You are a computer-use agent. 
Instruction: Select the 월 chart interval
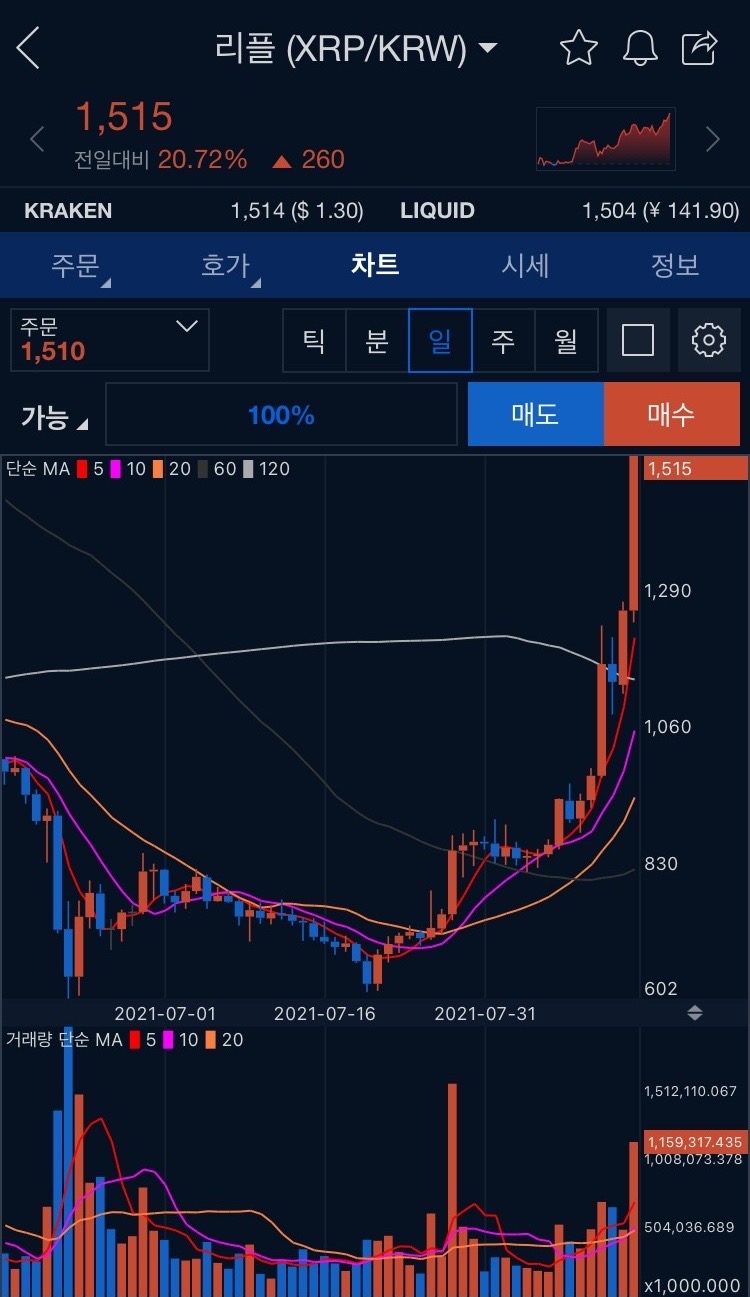pyautogui.click(x=566, y=341)
